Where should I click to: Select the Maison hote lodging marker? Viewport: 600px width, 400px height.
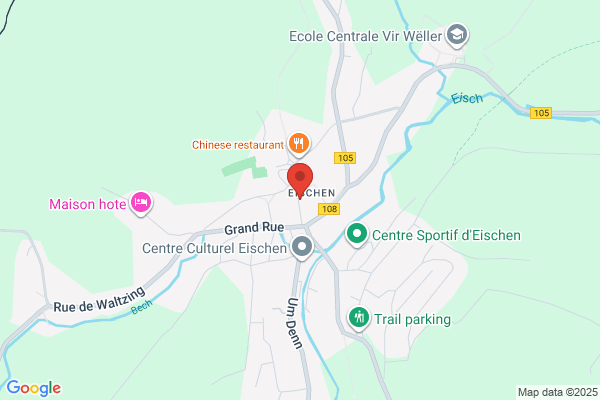141,203
